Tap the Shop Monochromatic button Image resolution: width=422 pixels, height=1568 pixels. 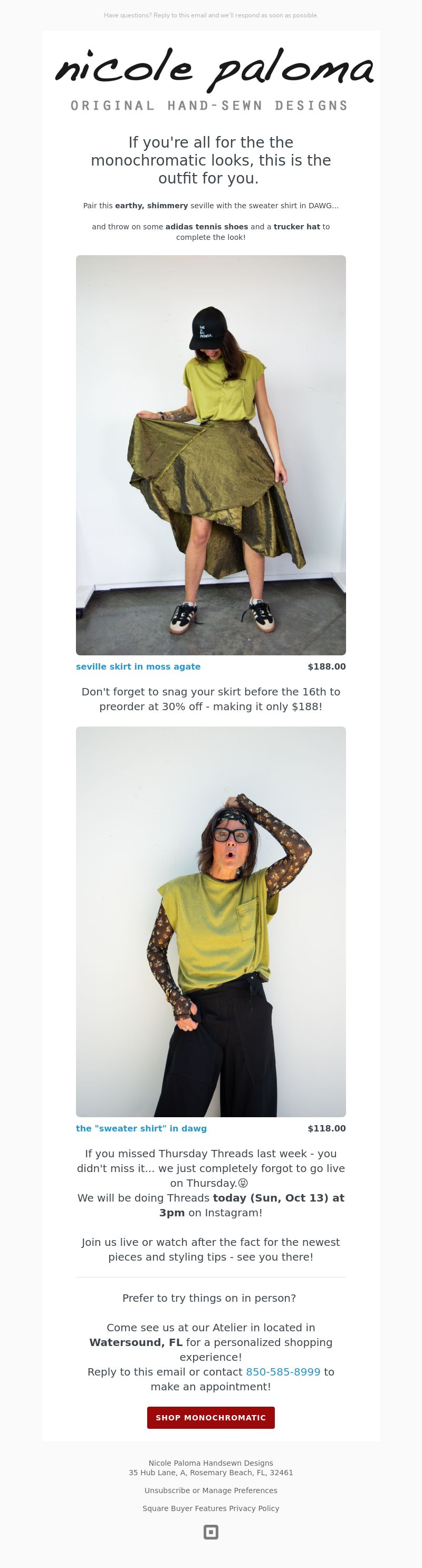pos(210,1418)
